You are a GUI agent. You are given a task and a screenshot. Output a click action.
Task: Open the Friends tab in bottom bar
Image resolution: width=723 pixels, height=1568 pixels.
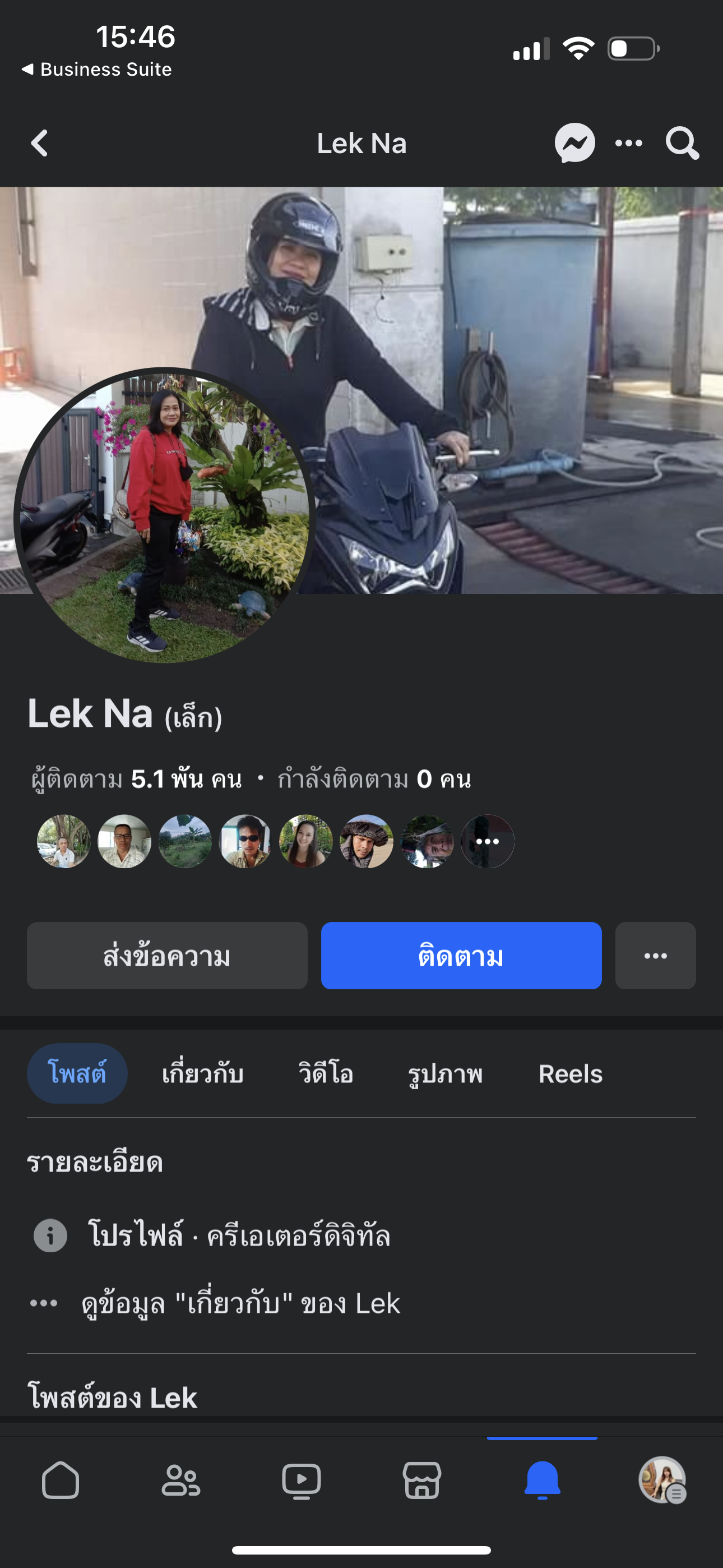click(x=180, y=1480)
